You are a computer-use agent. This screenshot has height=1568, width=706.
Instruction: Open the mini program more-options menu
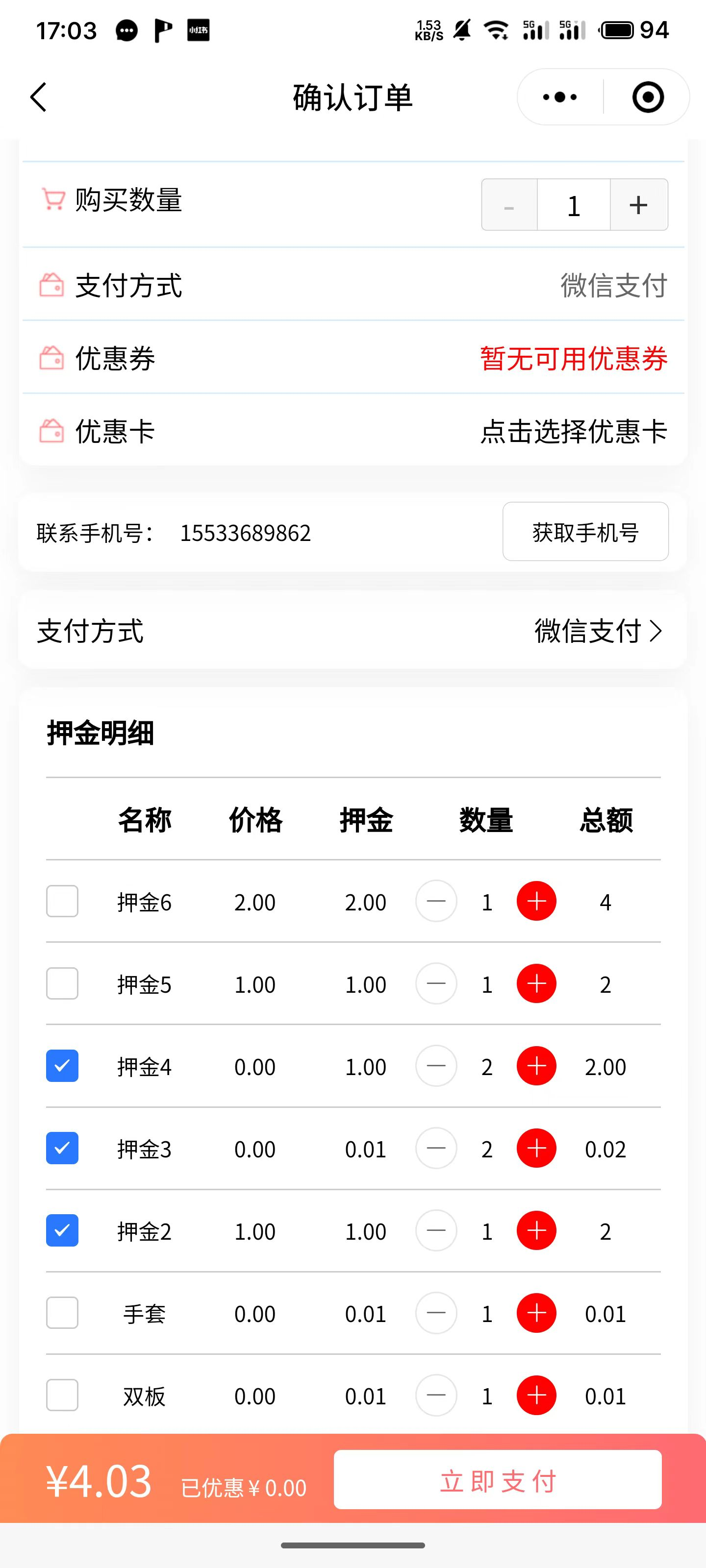pos(560,98)
